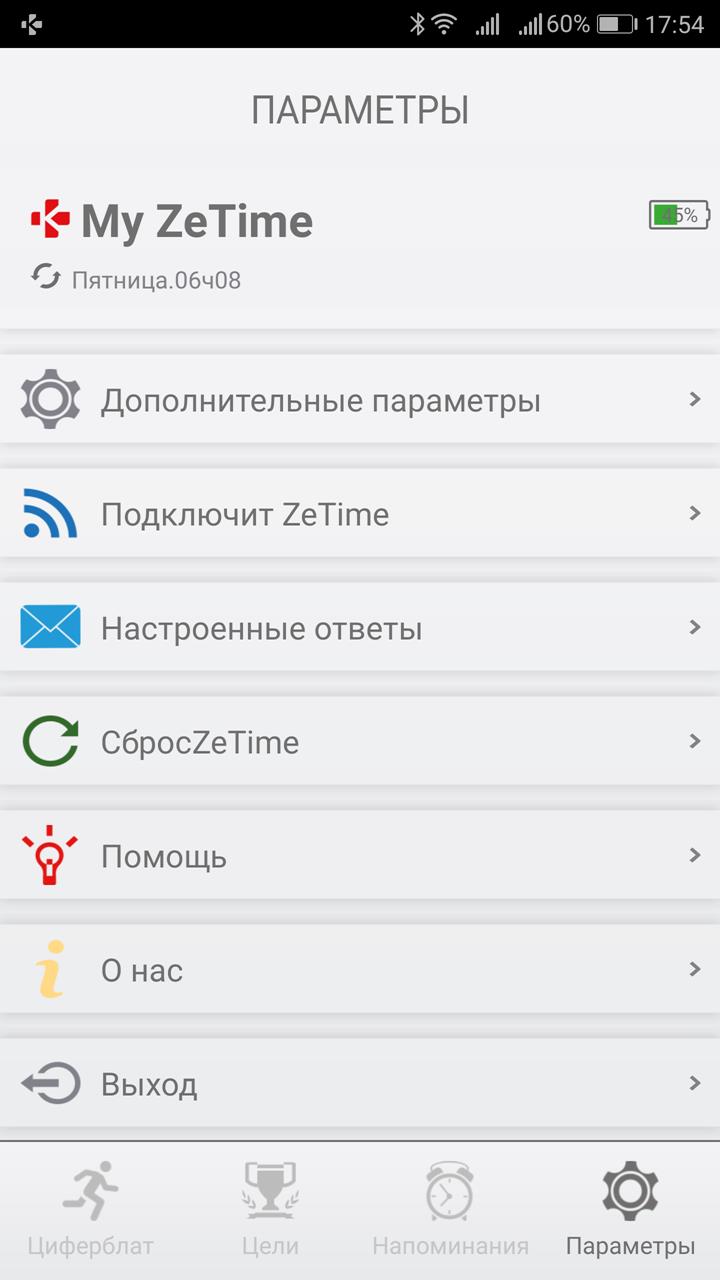Open the Подключит ZeTime row

[360, 514]
